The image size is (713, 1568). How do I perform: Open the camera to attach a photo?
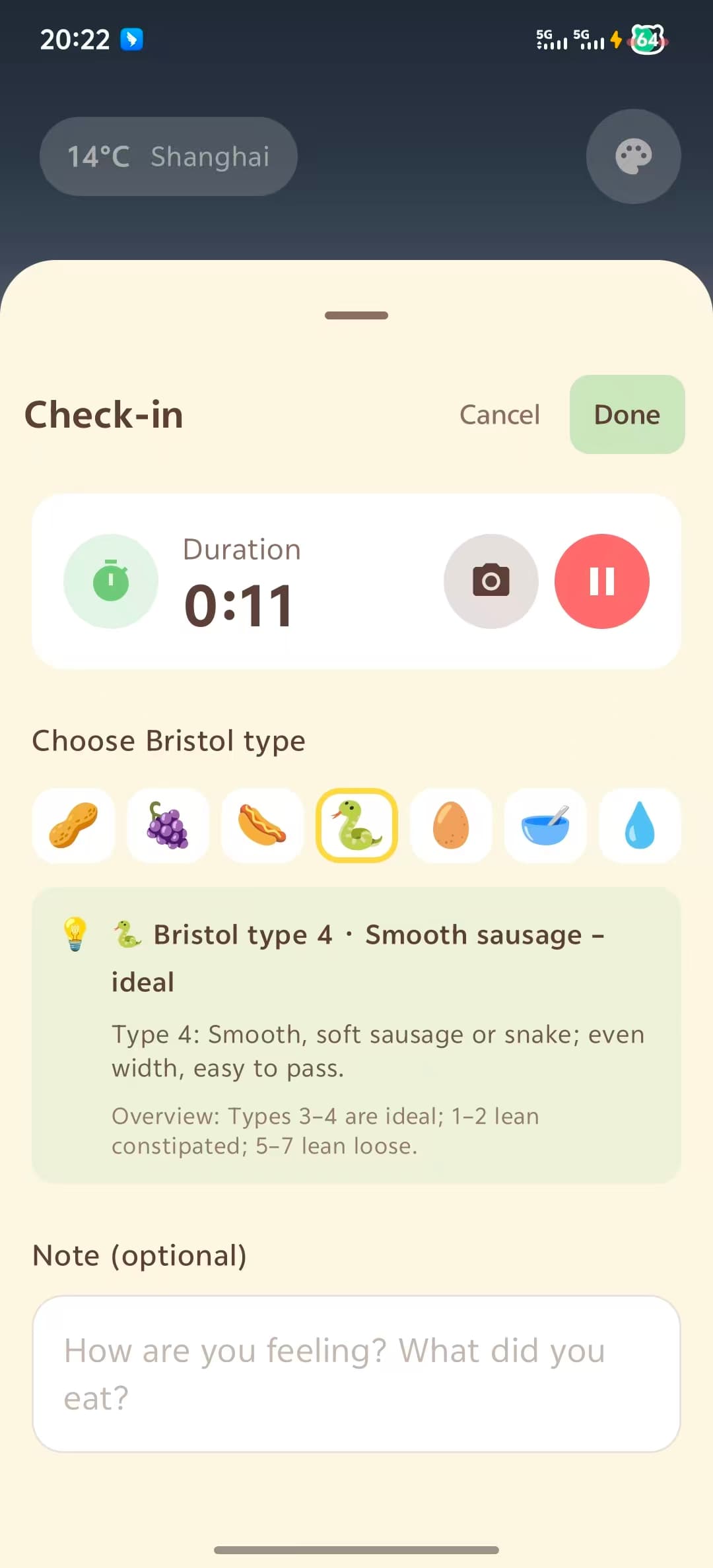[x=491, y=581]
